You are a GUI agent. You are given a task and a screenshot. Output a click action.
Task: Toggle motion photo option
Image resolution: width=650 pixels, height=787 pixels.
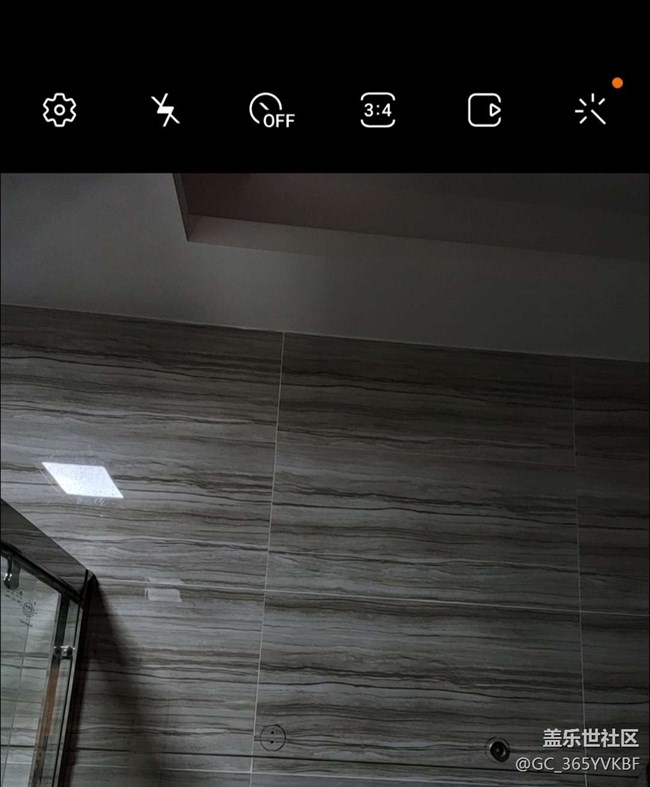[484, 110]
